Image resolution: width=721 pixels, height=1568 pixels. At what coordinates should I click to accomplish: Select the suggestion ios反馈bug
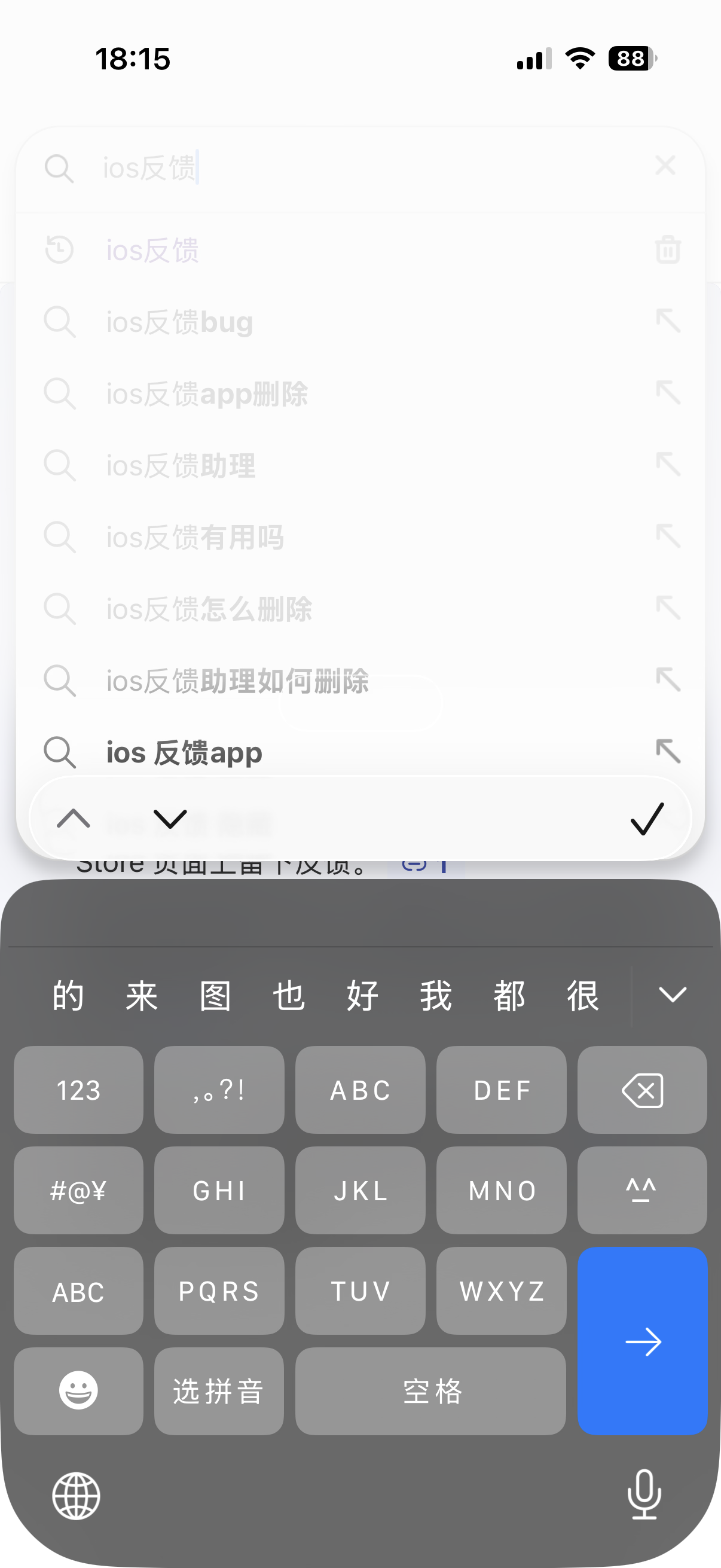179,322
